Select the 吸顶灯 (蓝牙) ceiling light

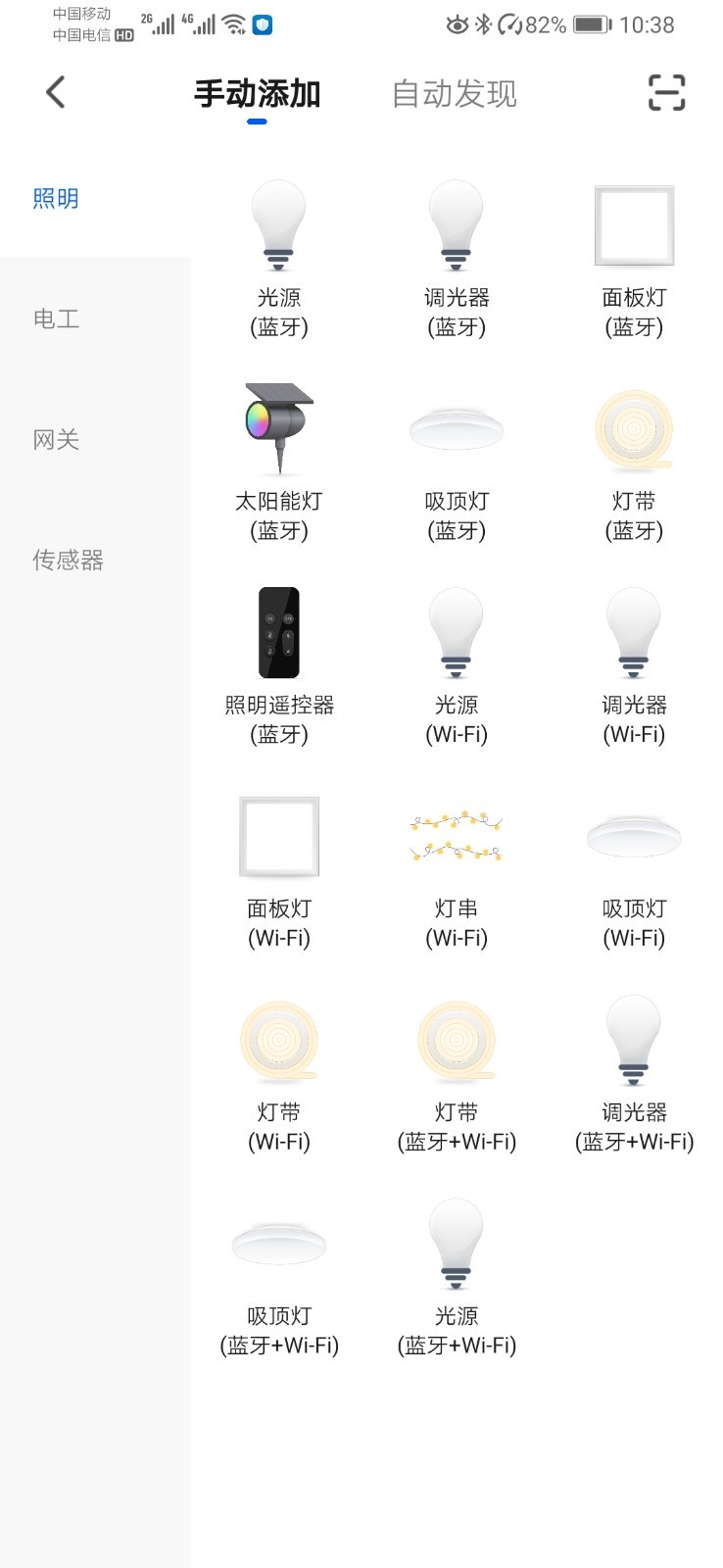pos(456,428)
